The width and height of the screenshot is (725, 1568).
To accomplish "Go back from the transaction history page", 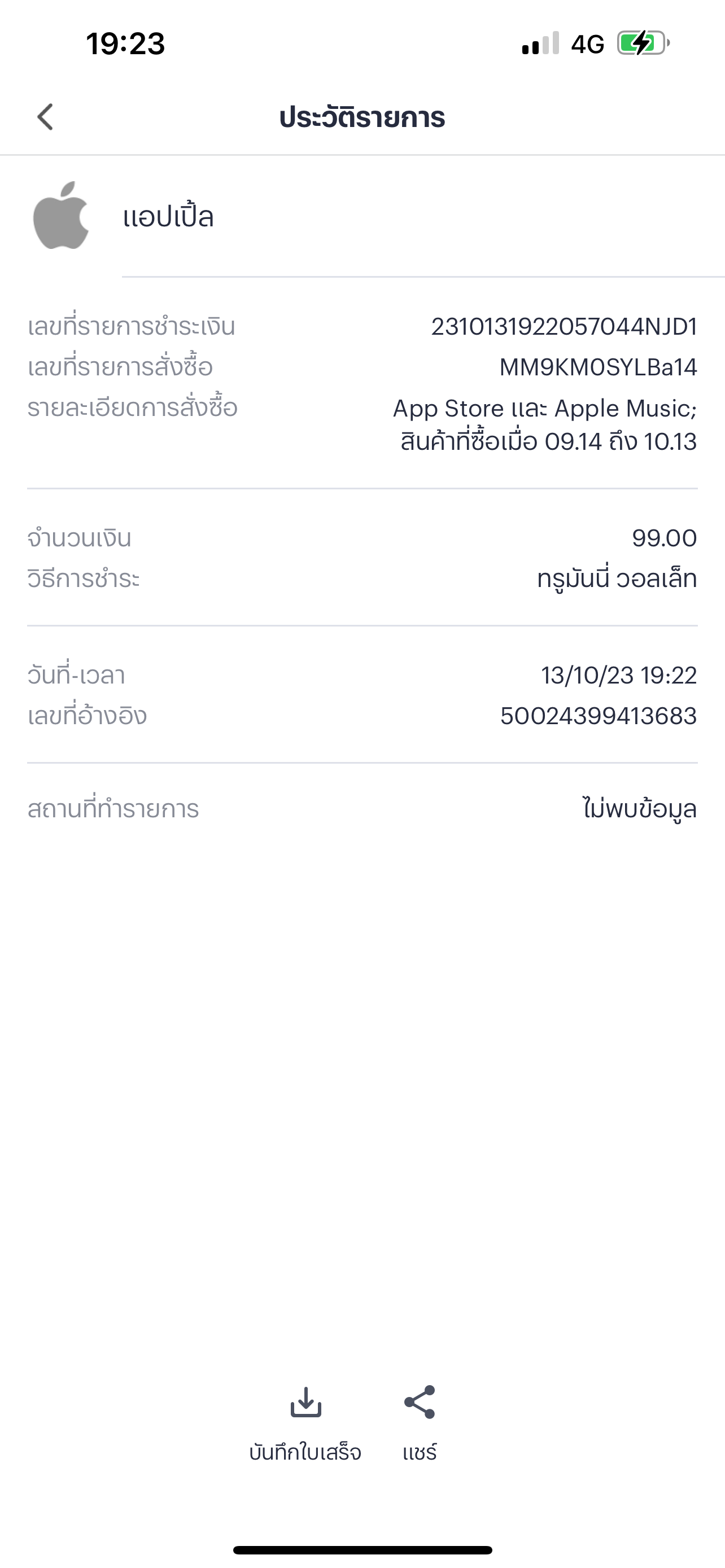I will [x=46, y=117].
